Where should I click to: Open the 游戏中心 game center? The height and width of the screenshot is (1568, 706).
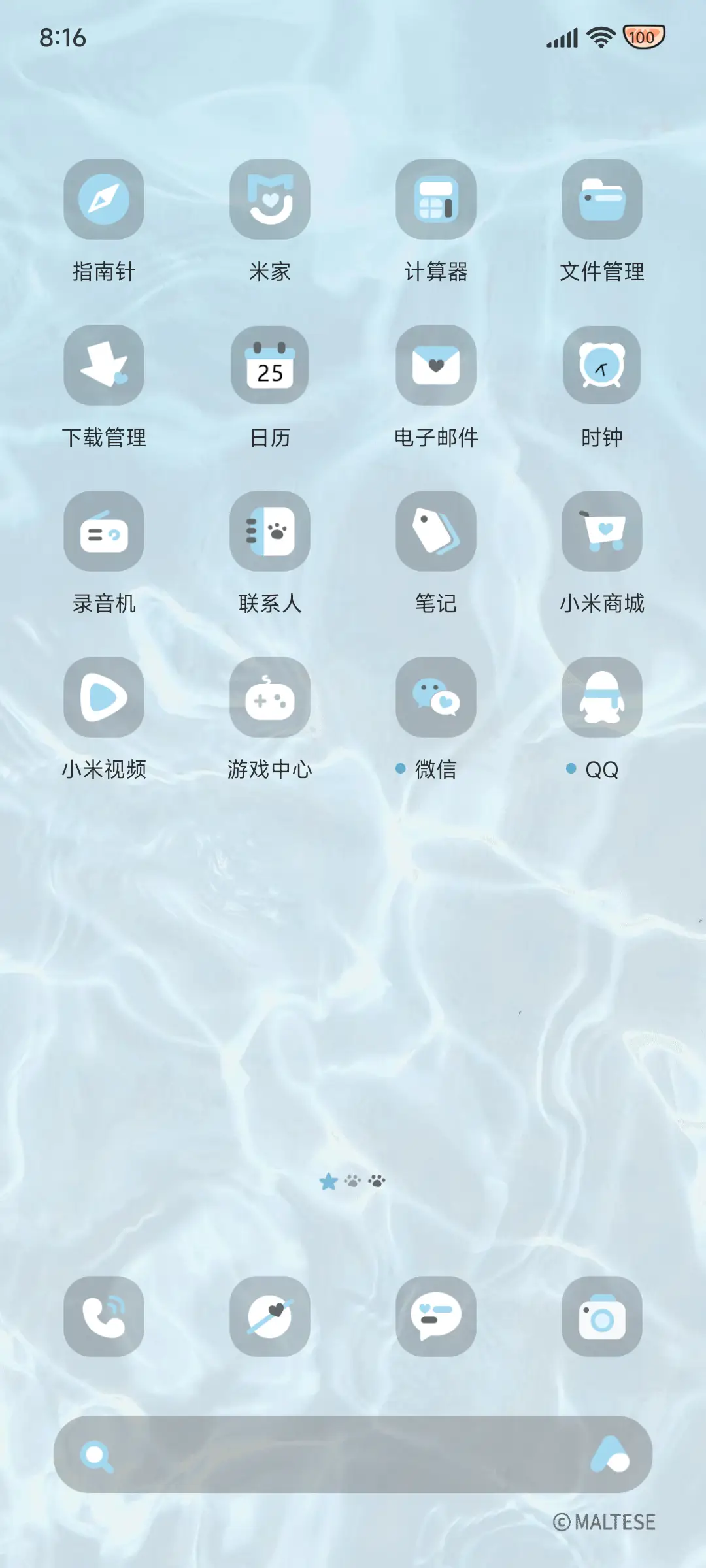tap(270, 697)
